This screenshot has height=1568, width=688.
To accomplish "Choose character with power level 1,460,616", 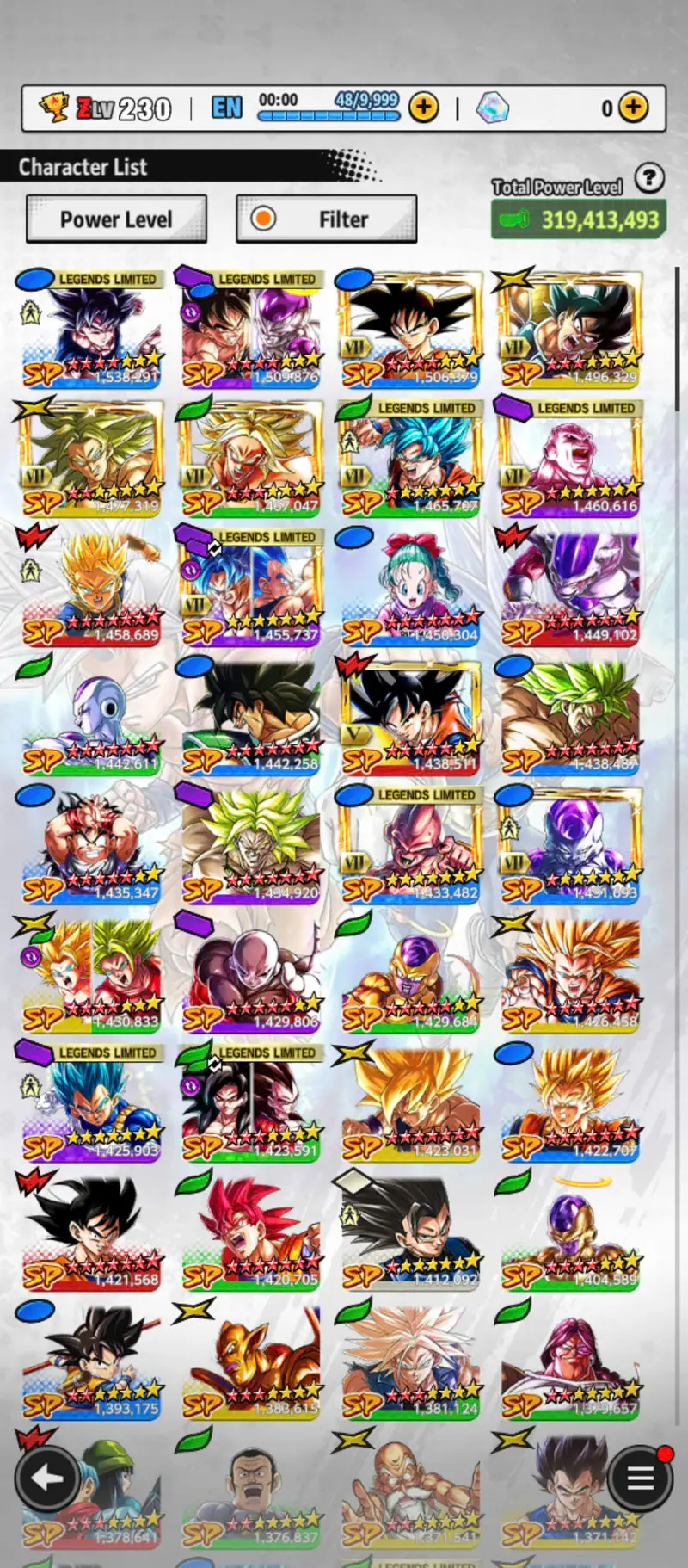I will (x=570, y=460).
